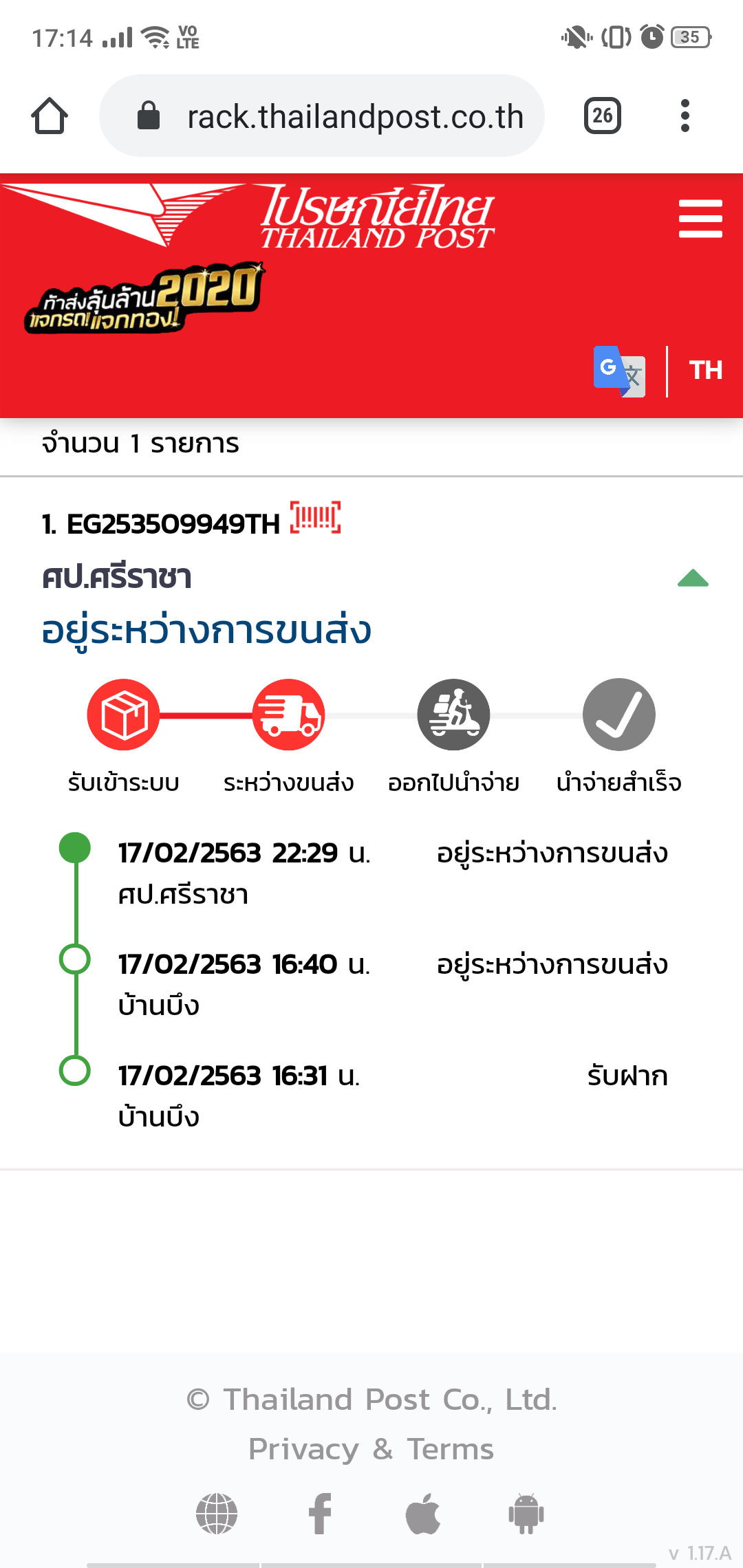Open the Privacy & Terms link
The image size is (743, 1568).
(x=371, y=1449)
